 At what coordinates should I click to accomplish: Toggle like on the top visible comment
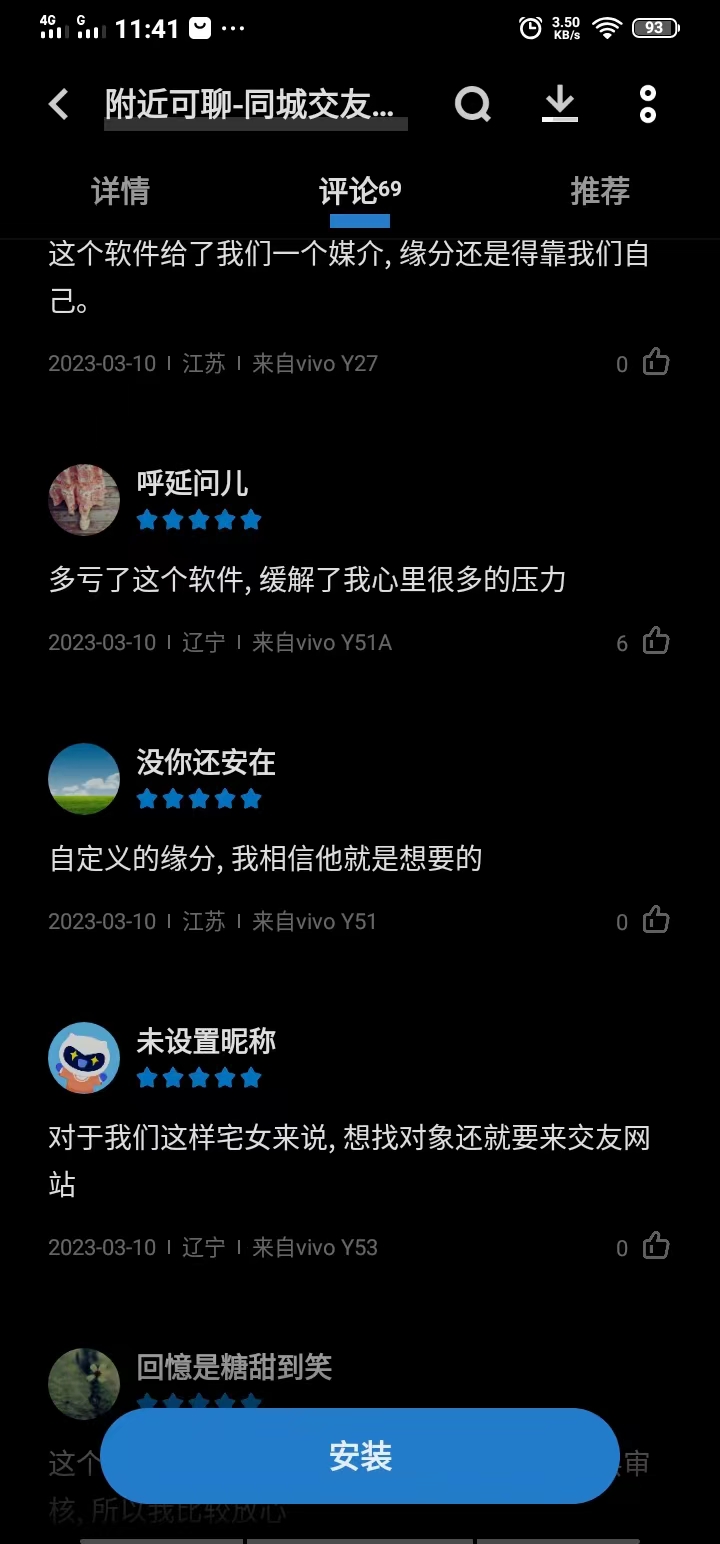tap(656, 363)
